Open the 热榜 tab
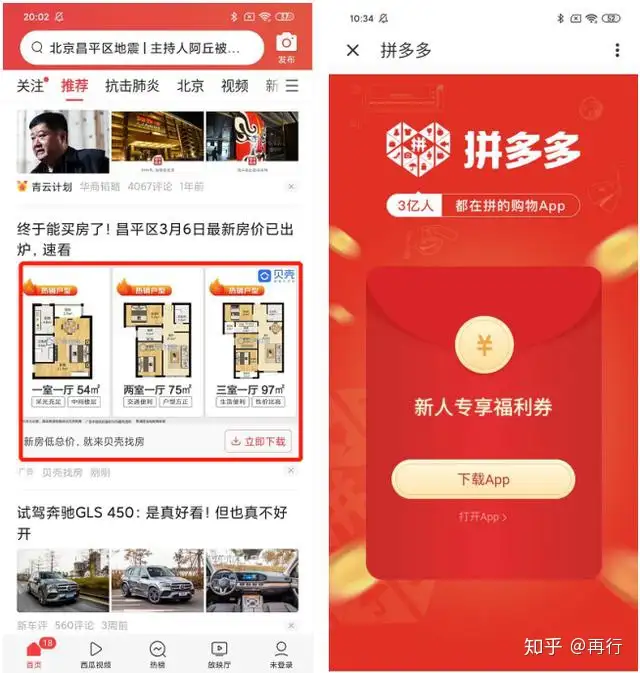This screenshot has width=640, height=673. click(x=157, y=654)
